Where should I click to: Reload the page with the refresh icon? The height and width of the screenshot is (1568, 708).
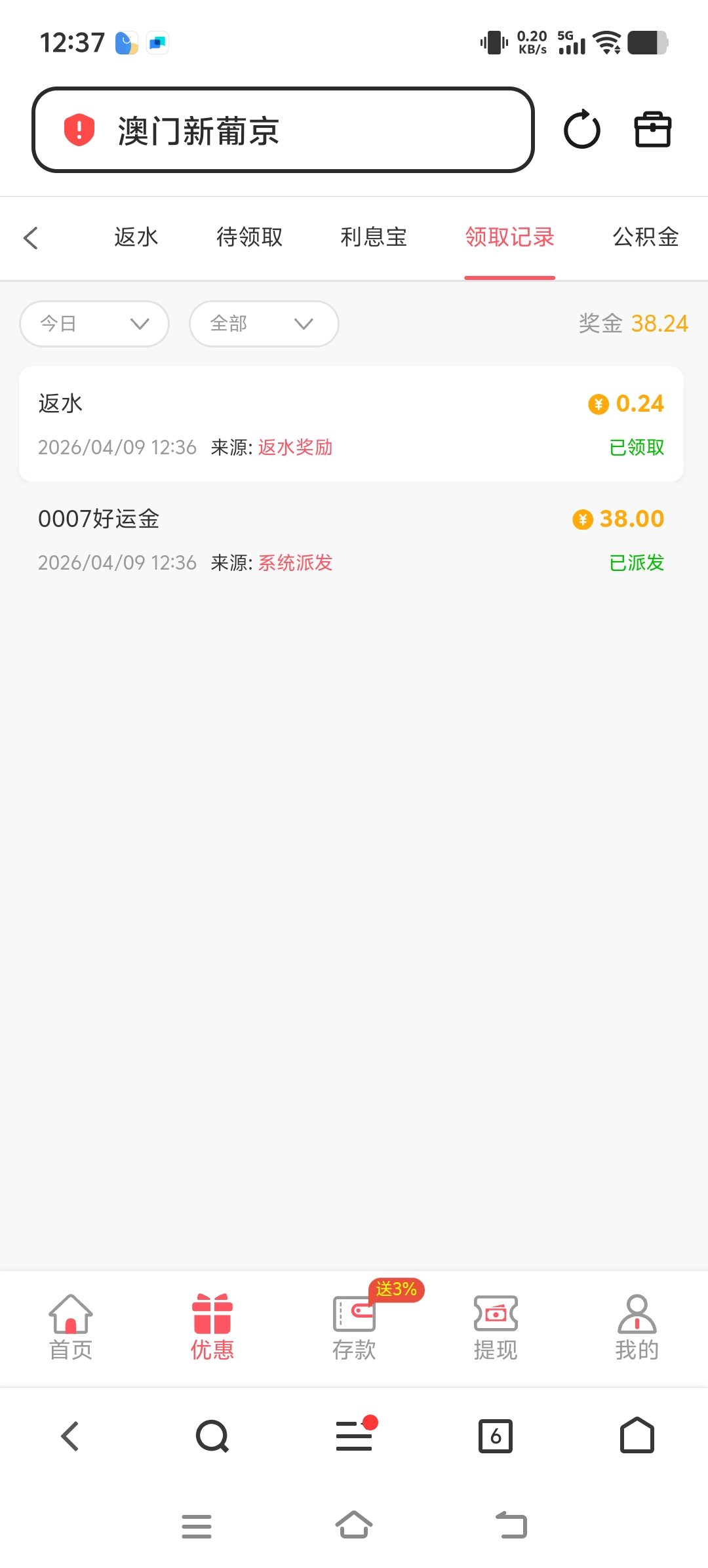click(x=581, y=130)
